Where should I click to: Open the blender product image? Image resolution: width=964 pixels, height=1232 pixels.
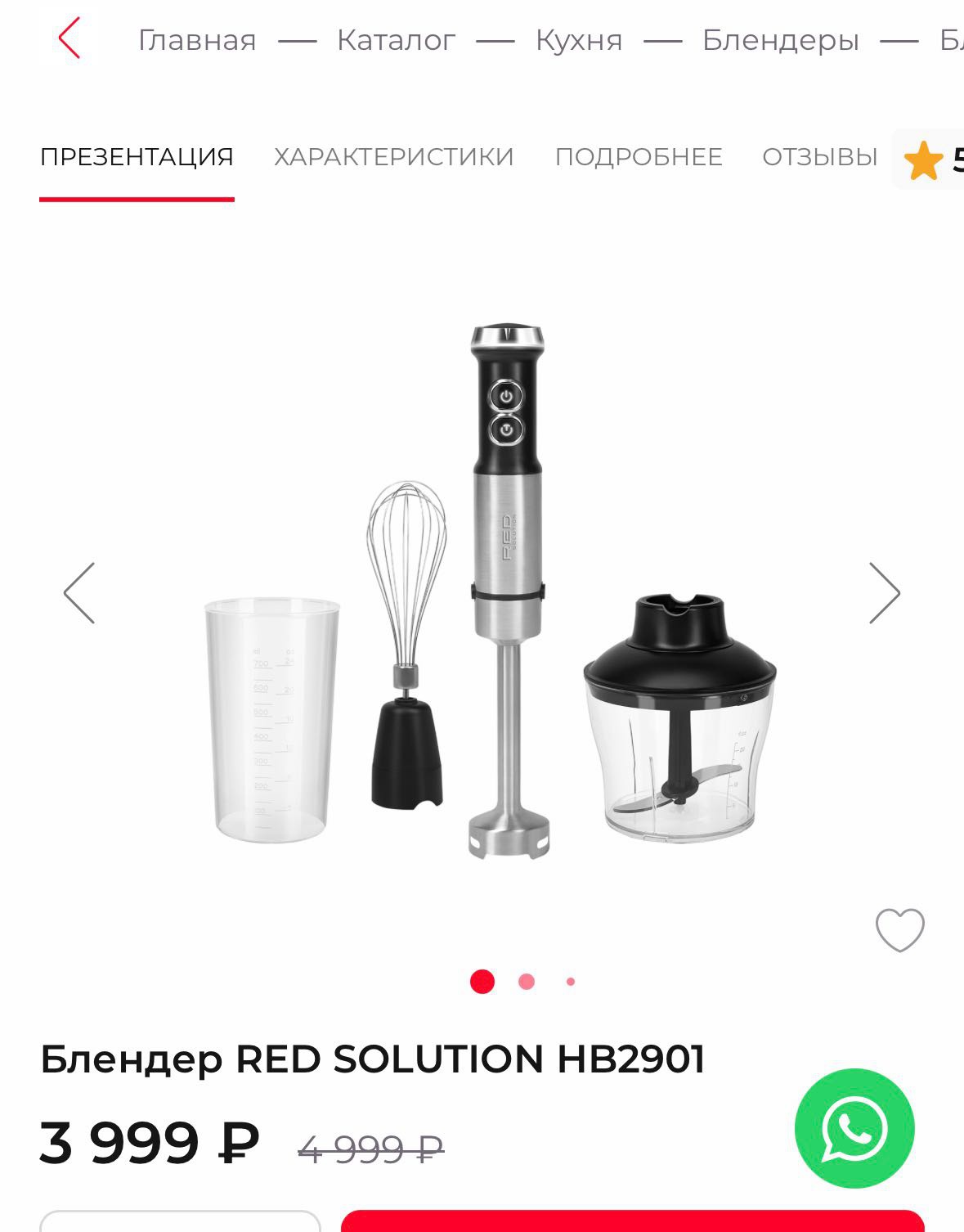[491, 593]
